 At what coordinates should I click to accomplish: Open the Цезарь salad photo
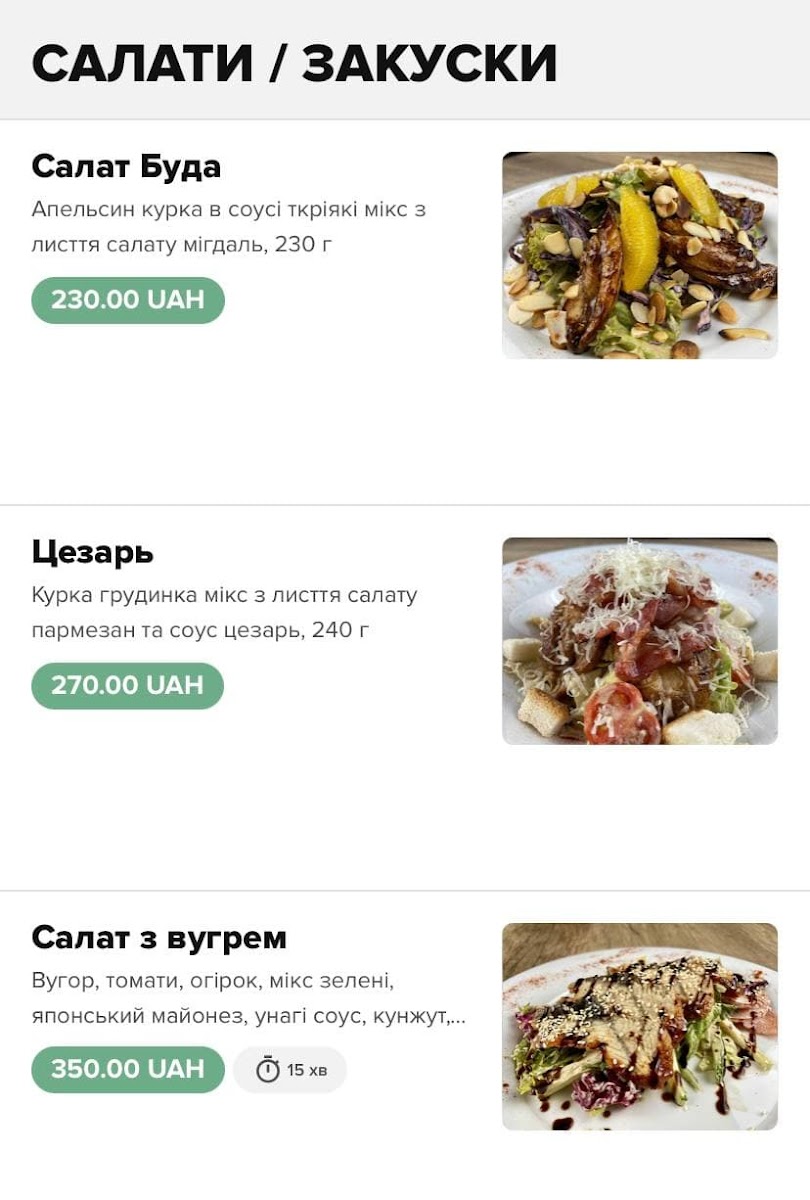point(640,641)
